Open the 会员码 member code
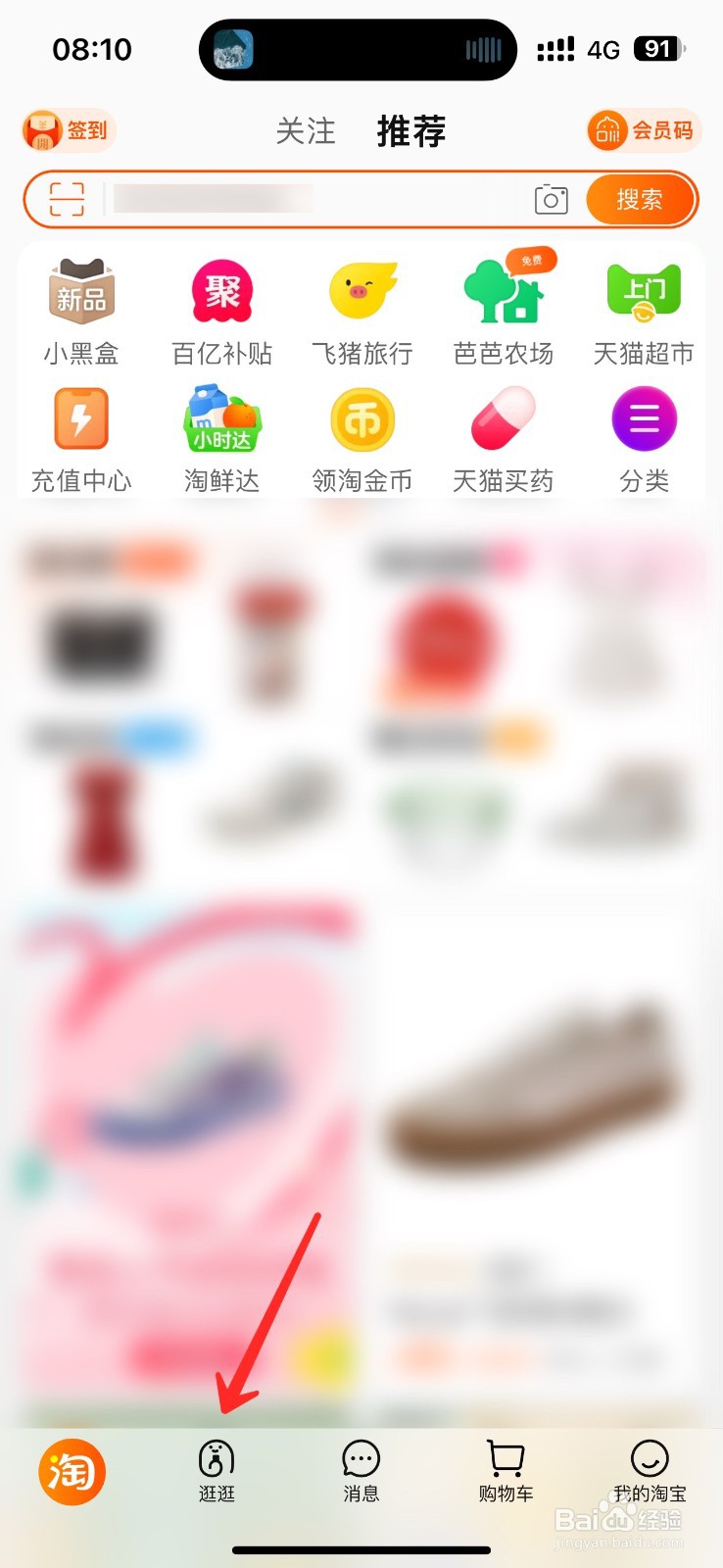Screen dimensions: 723x1568 643,130
